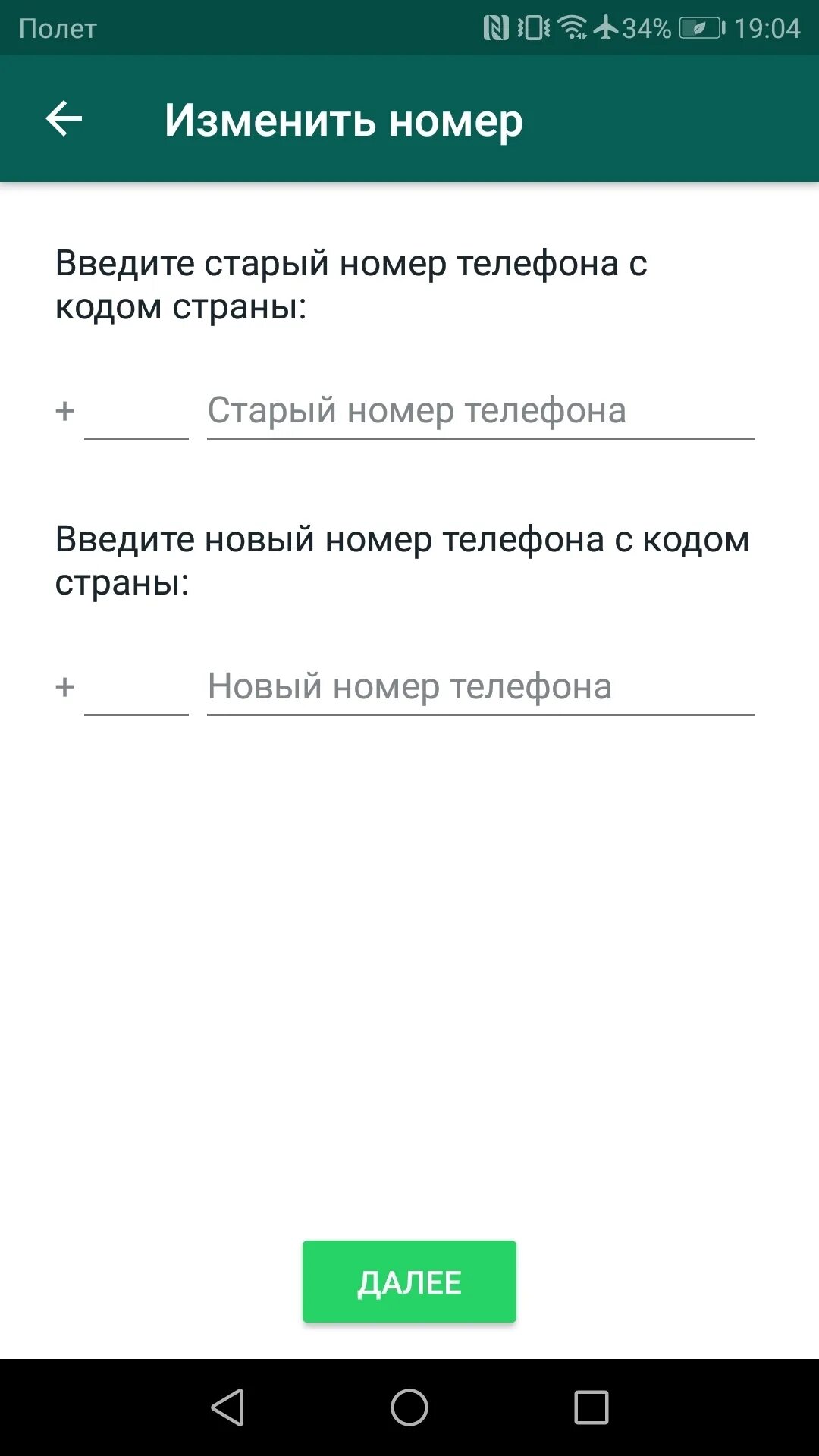Screen dimensions: 819x1456
Task: Focus the Старый номер телефона field
Action: pyautogui.click(x=481, y=411)
